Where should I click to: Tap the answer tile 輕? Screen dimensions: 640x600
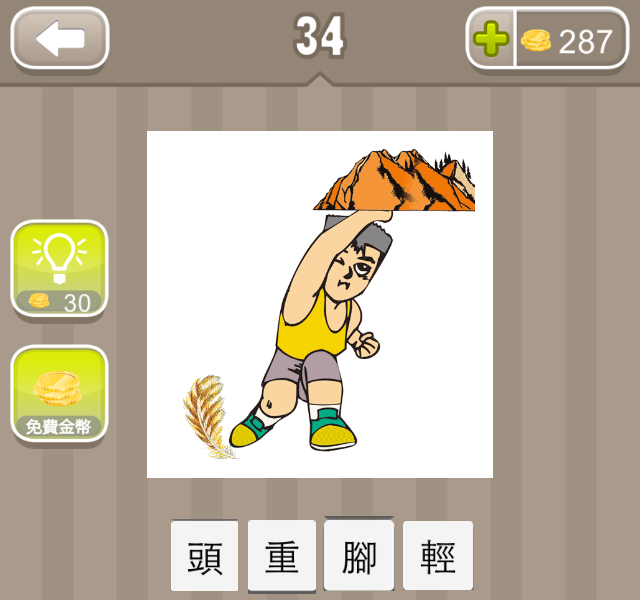tap(437, 557)
